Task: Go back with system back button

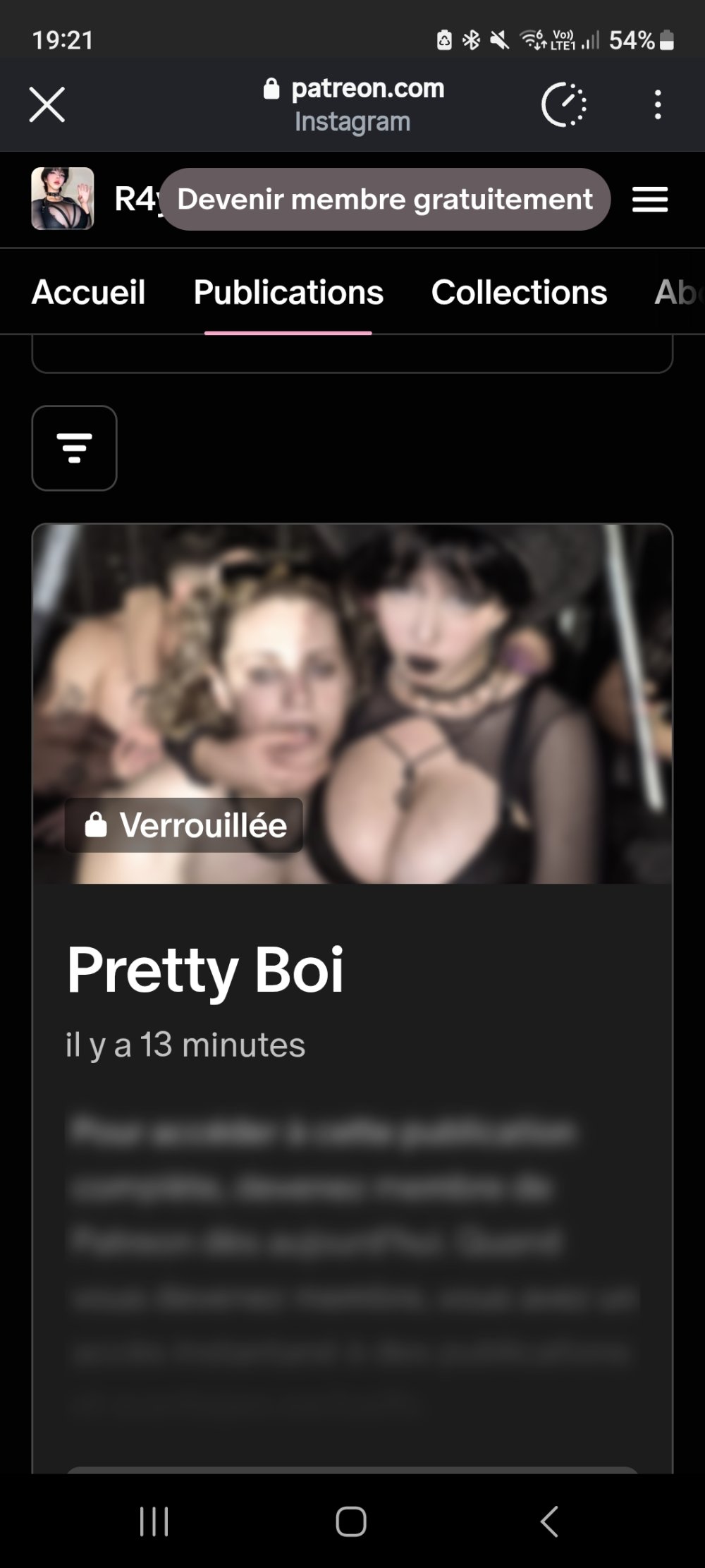Action: (x=549, y=1521)
